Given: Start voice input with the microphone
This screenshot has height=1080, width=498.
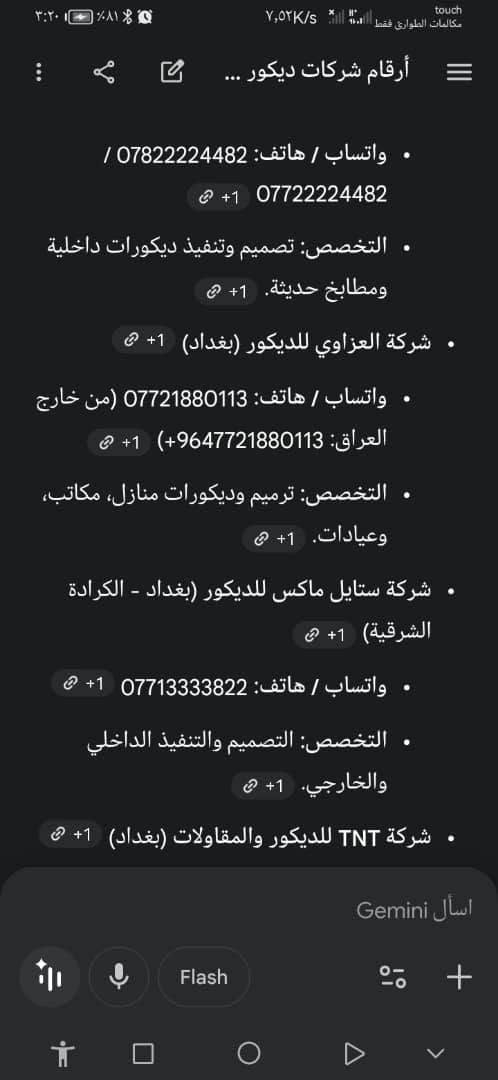Looking at the screenshot, I should tap(119, 977).
